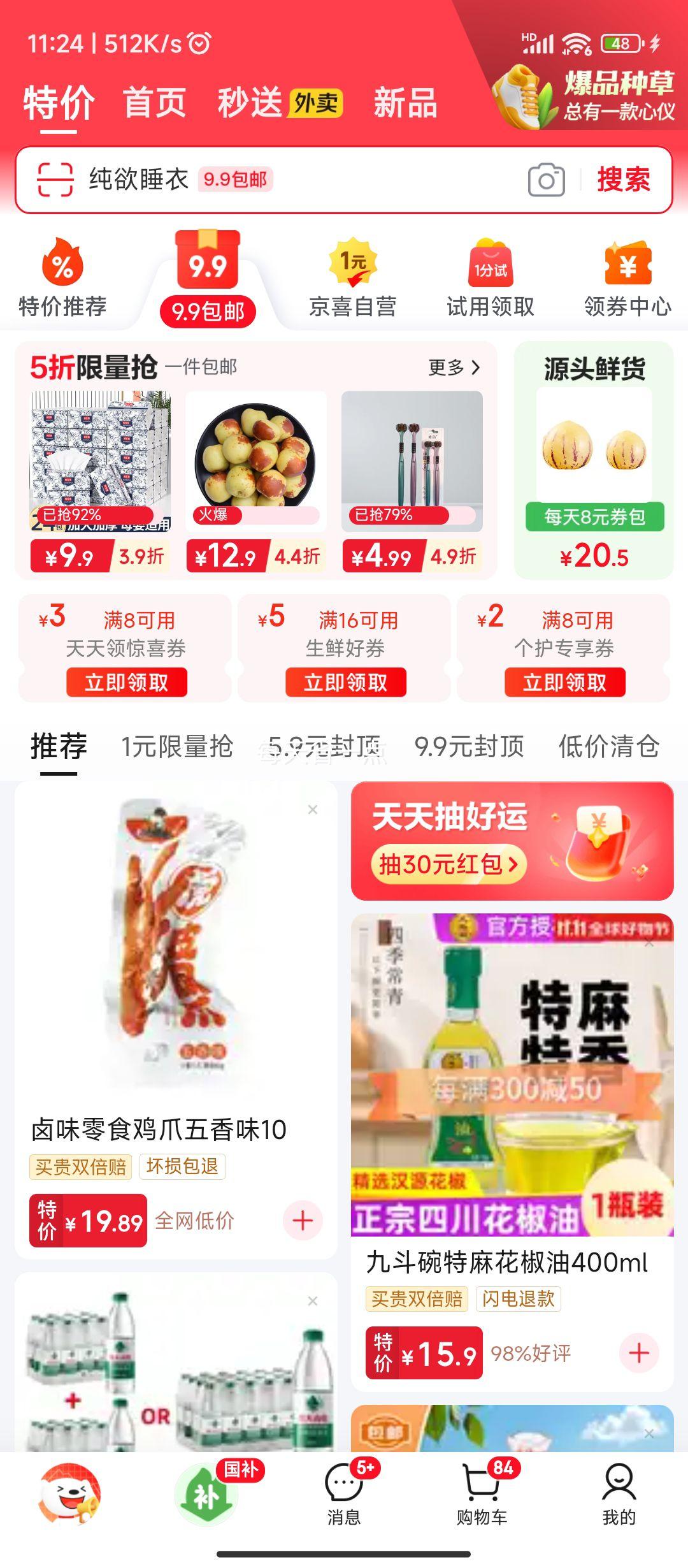Claim the ¥3 天天领惊喜券 coupon
Screen dimensions: 688x1568
126,683
